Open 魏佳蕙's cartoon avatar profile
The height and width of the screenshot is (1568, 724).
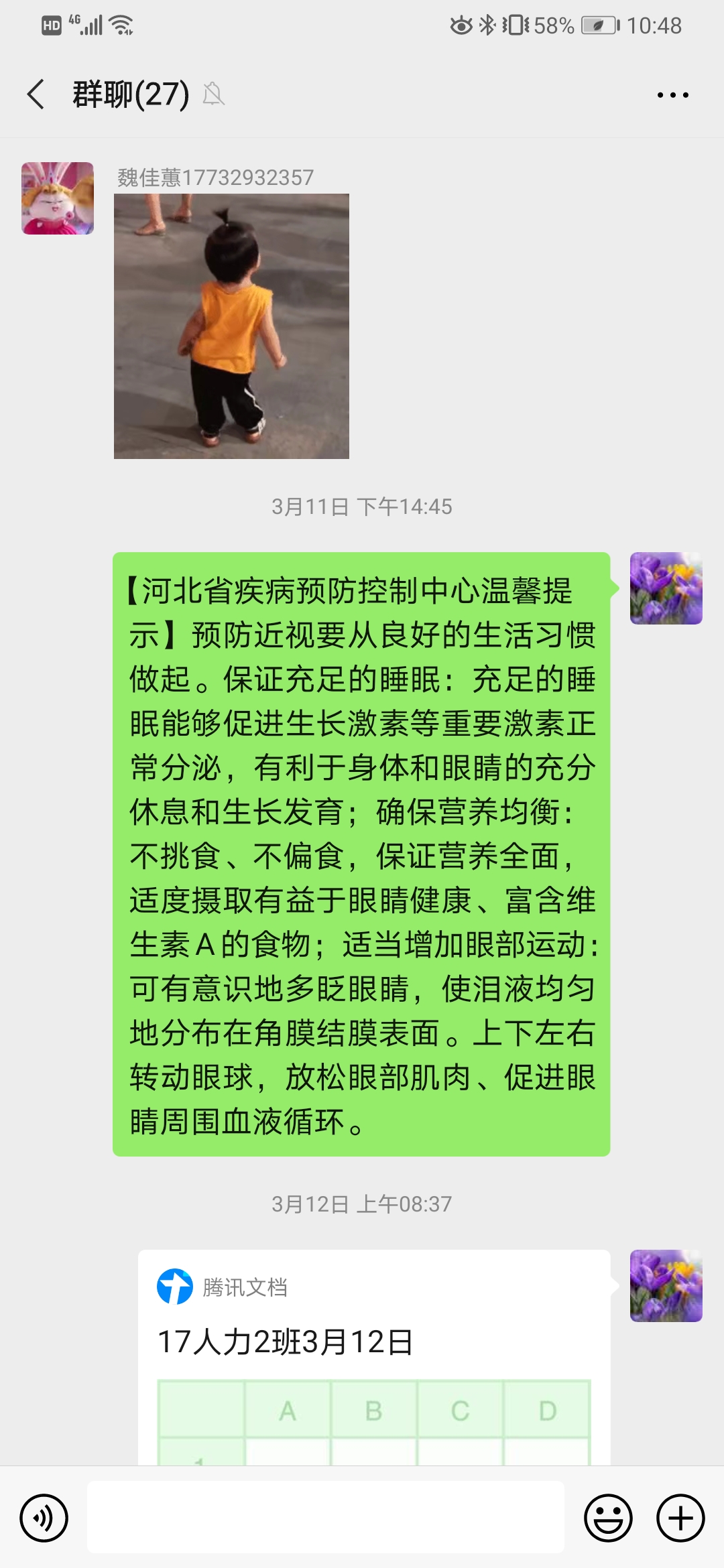[58, 198]
